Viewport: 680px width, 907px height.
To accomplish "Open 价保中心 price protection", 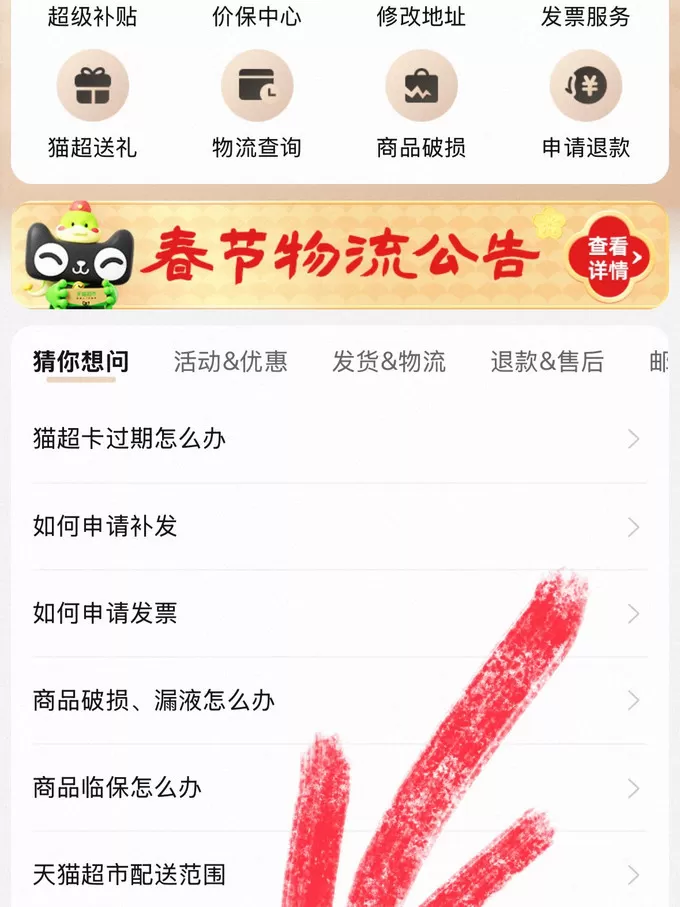I will [256, 17].
